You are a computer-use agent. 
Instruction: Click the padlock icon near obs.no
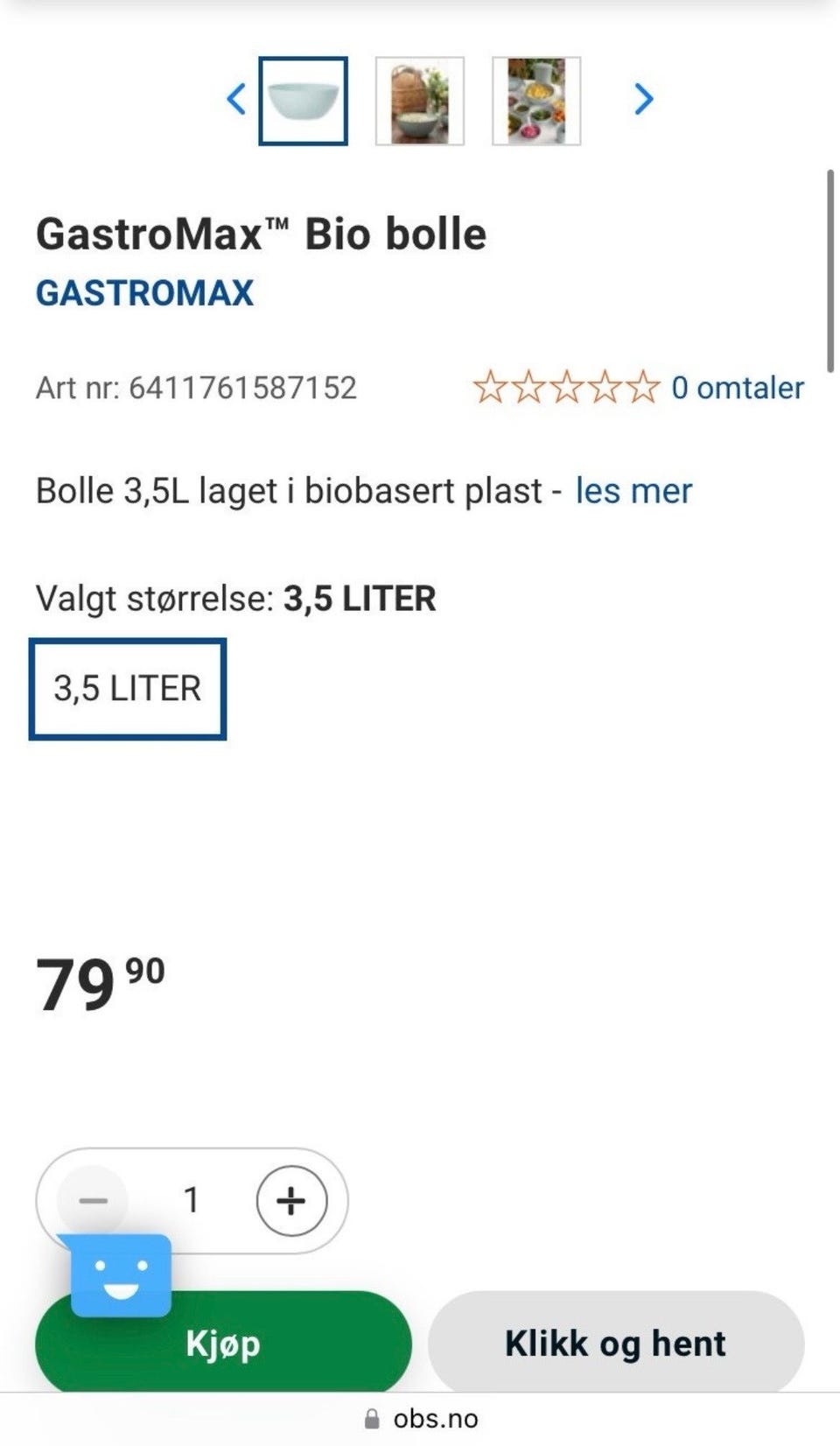click(x=371, y=1418)
